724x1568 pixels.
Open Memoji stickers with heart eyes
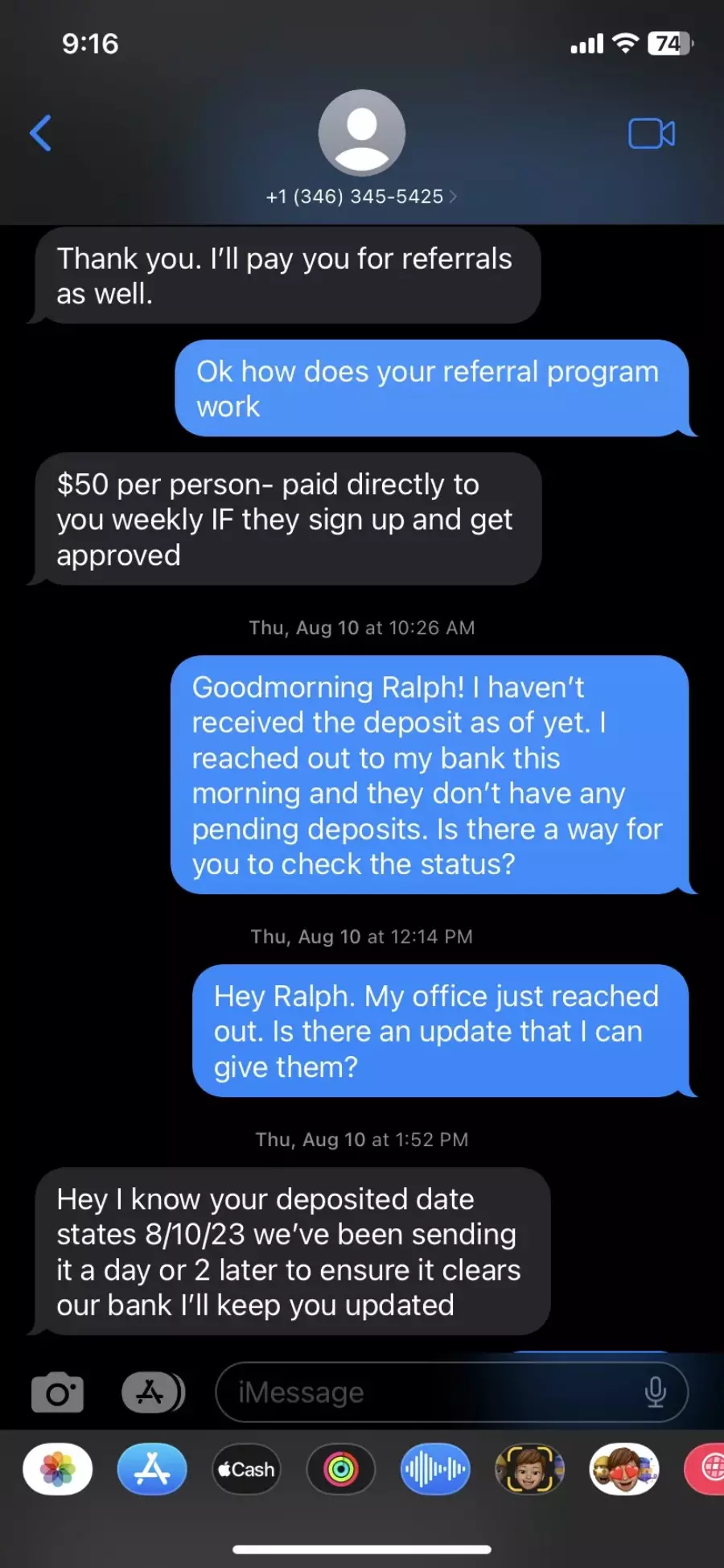(x=624, y=1470)
